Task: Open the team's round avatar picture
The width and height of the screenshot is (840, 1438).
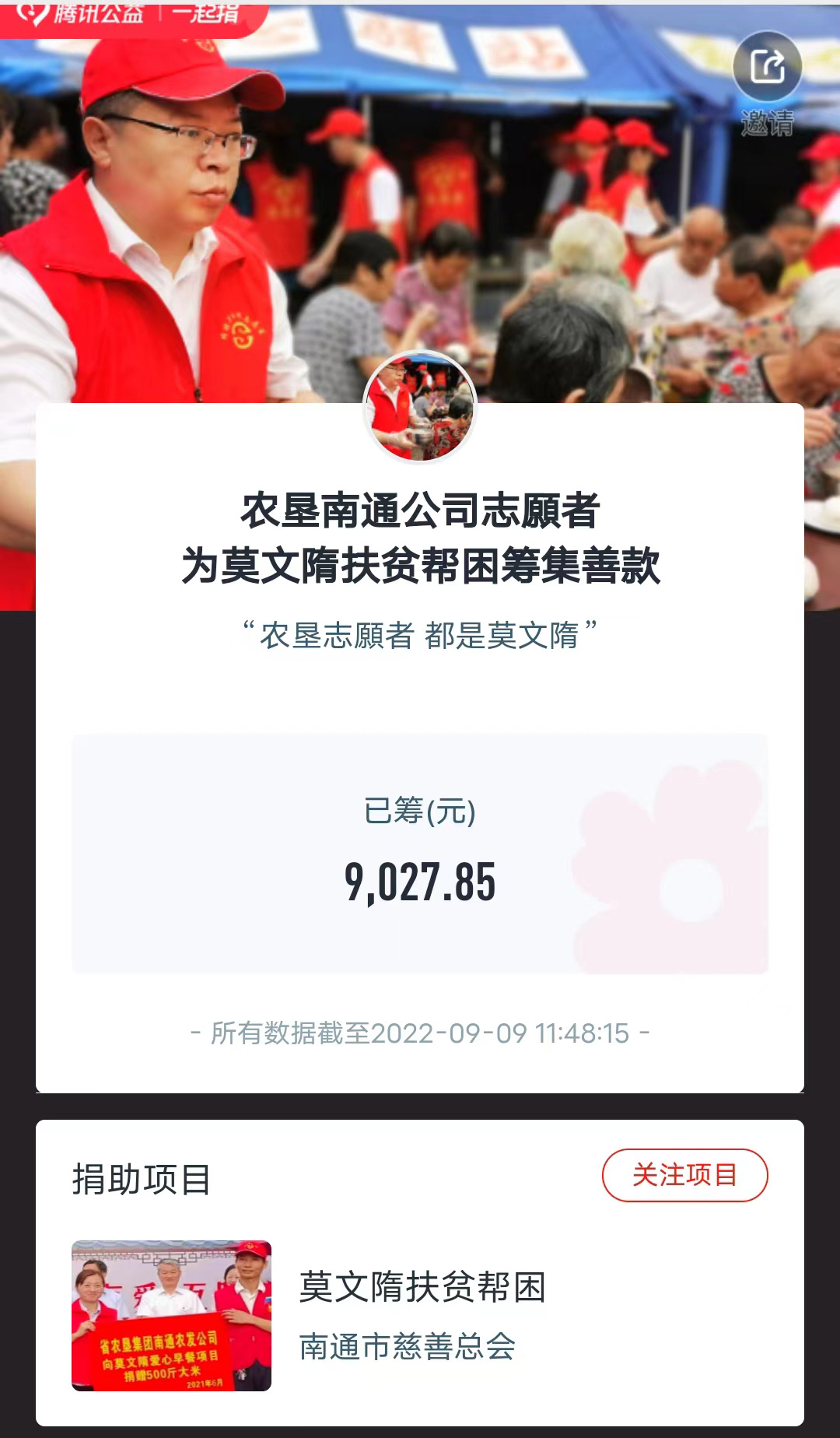Action: coord(420,408)
